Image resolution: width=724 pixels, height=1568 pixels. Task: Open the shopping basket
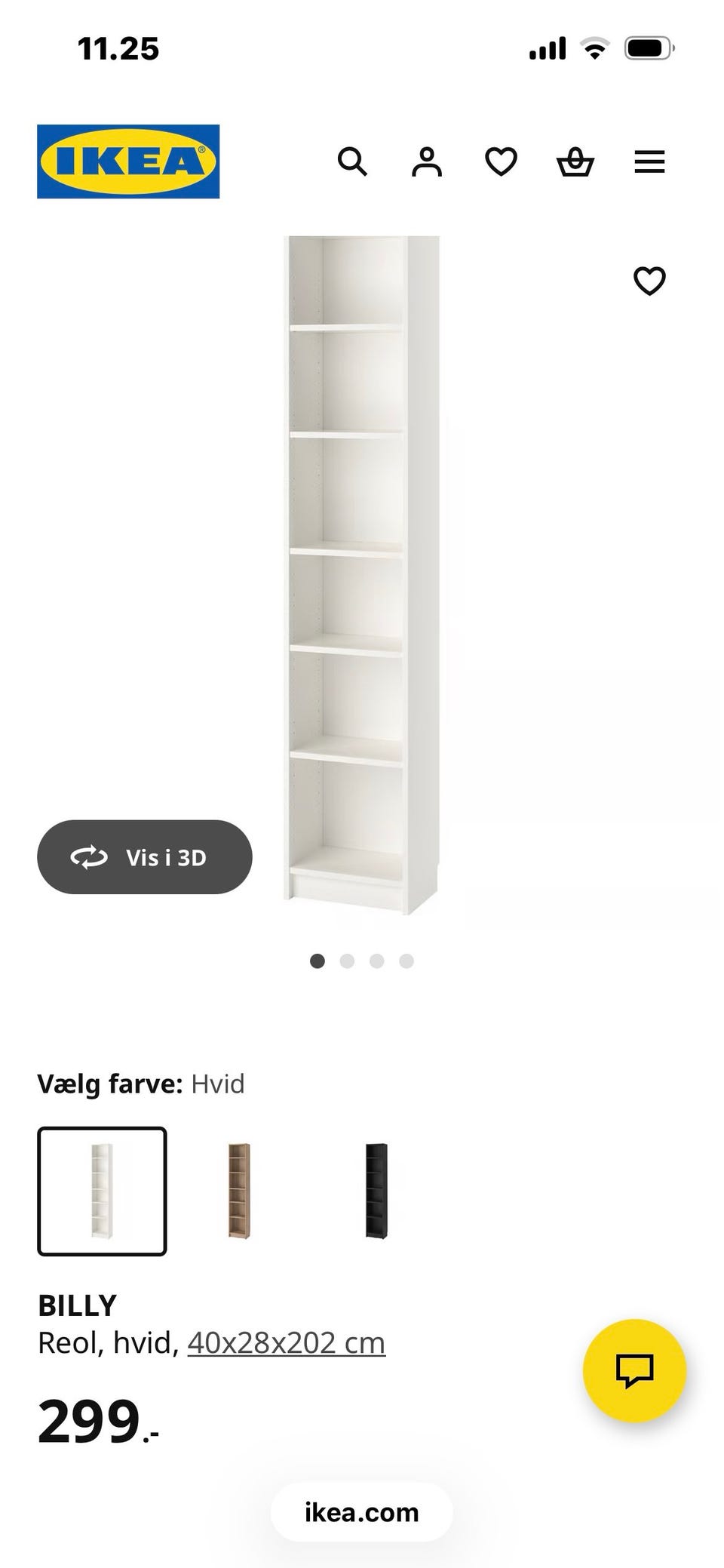pyautogui.click(x=575, y=162)
